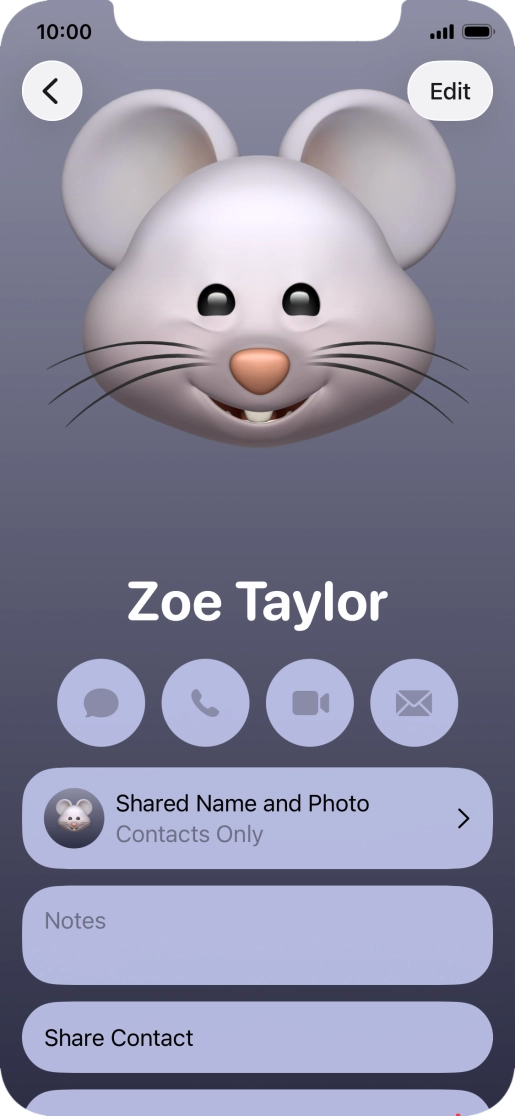Select Share Contact
The height and width of the screenshot is (1116, 515).
[x=258, y=1038]
